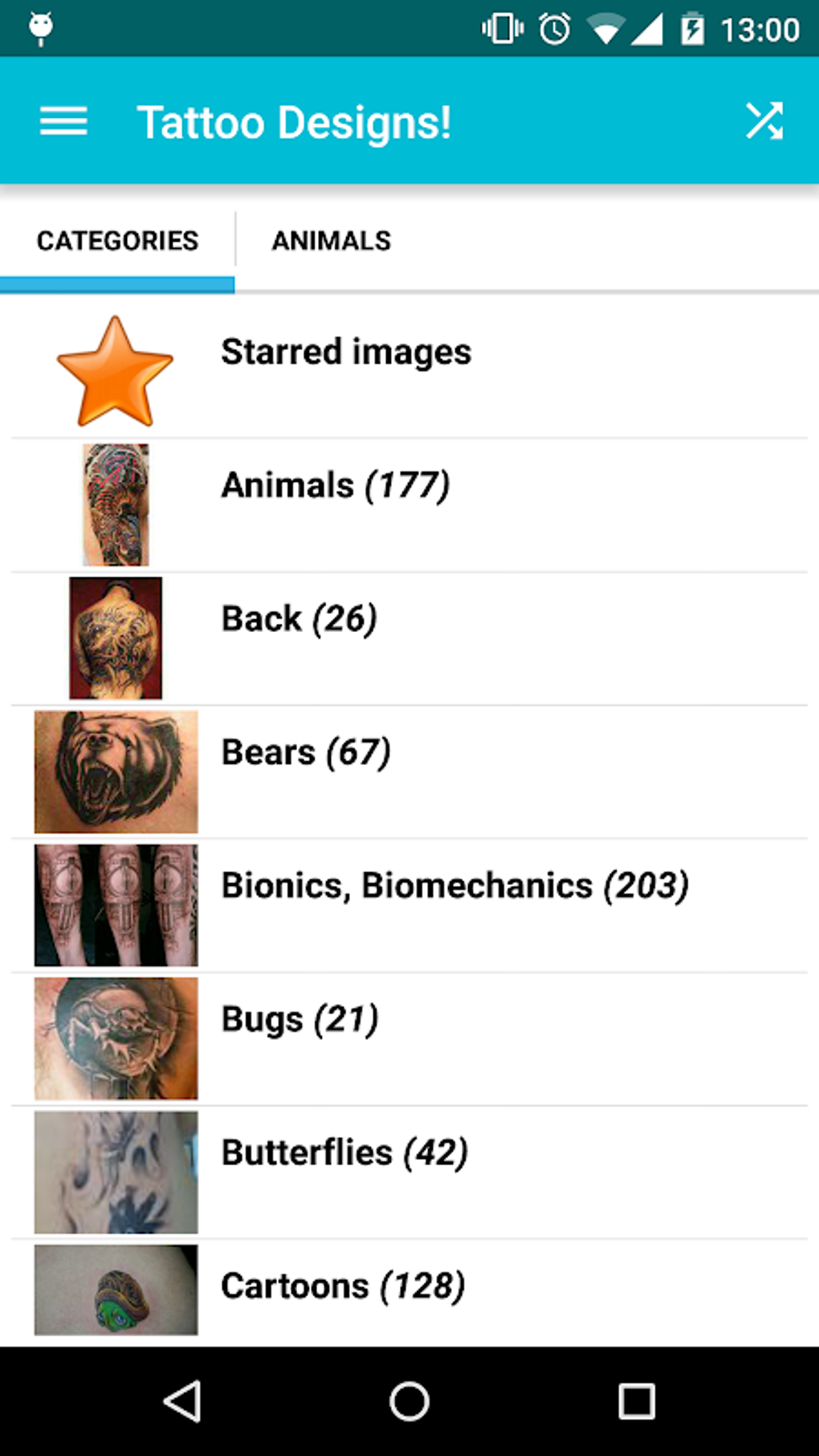The image size is (819, 1456).
Task: Tap the Bionics, Biomechanics thumbnail
Action: 116,903
